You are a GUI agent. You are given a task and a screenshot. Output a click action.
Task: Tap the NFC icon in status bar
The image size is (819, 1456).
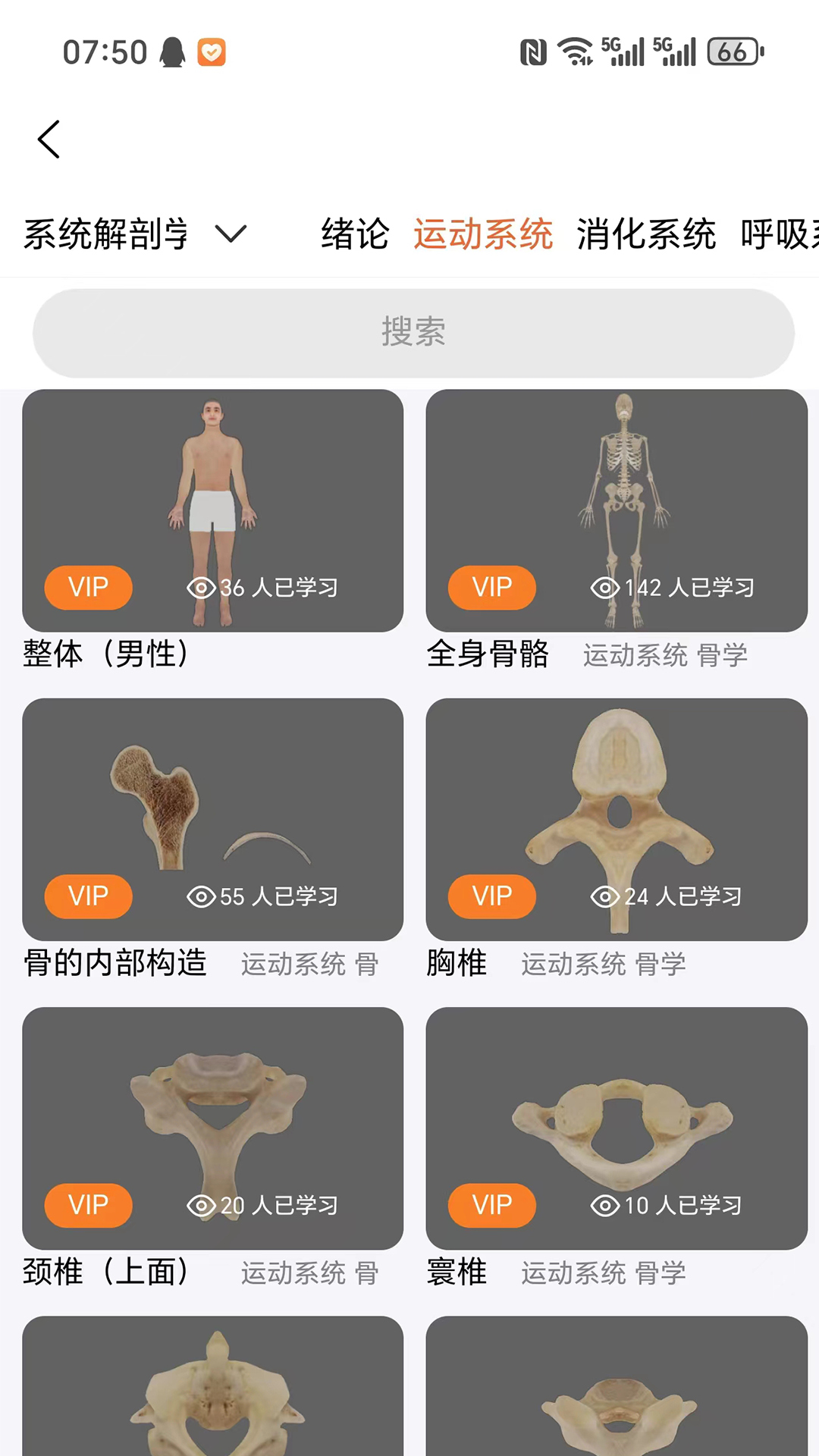coord(533,52)
